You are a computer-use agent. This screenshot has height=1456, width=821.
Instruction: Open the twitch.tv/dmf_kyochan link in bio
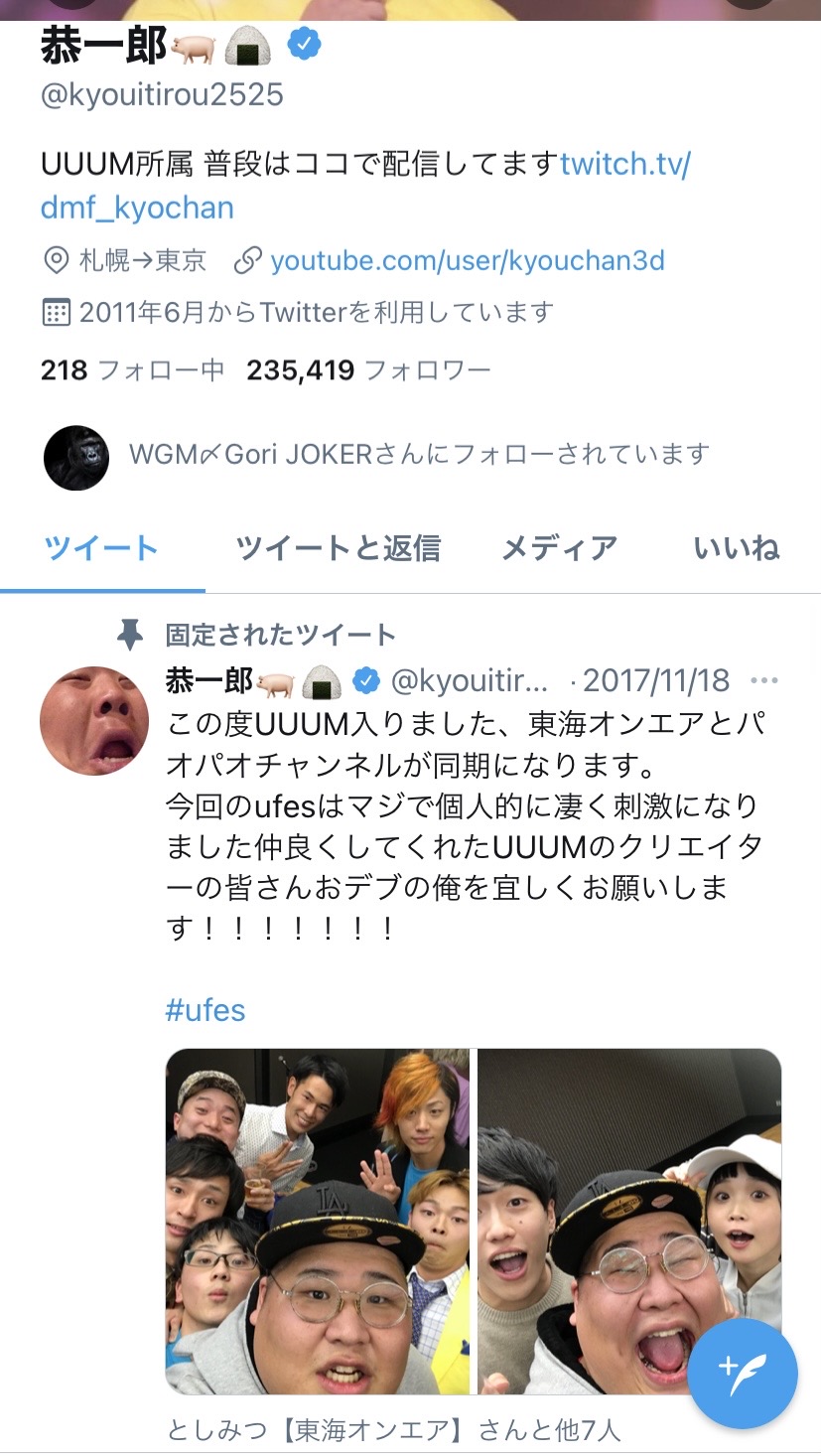365,186
